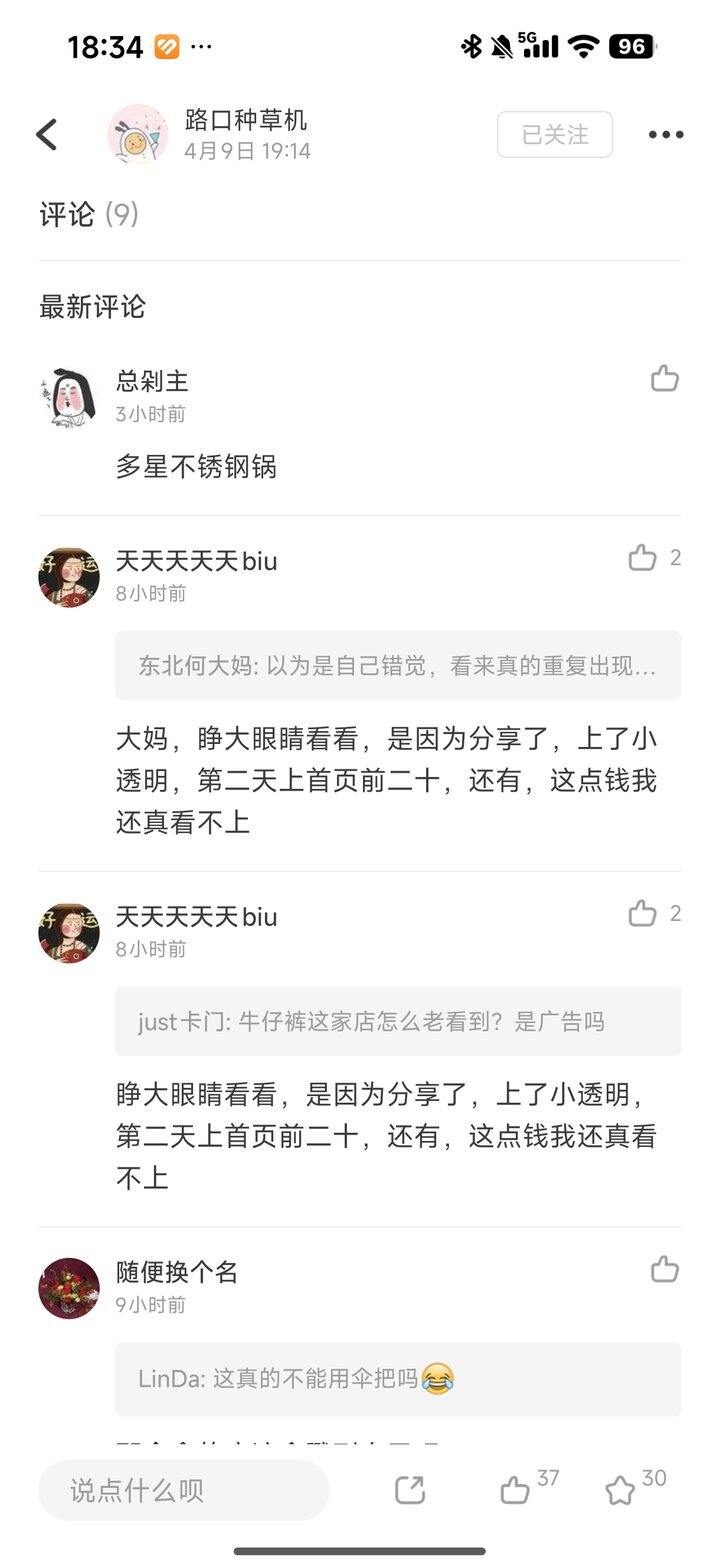
Task: Tap the thumbs-up icon showing 37 likes
Action: (x=516, y=1489)
